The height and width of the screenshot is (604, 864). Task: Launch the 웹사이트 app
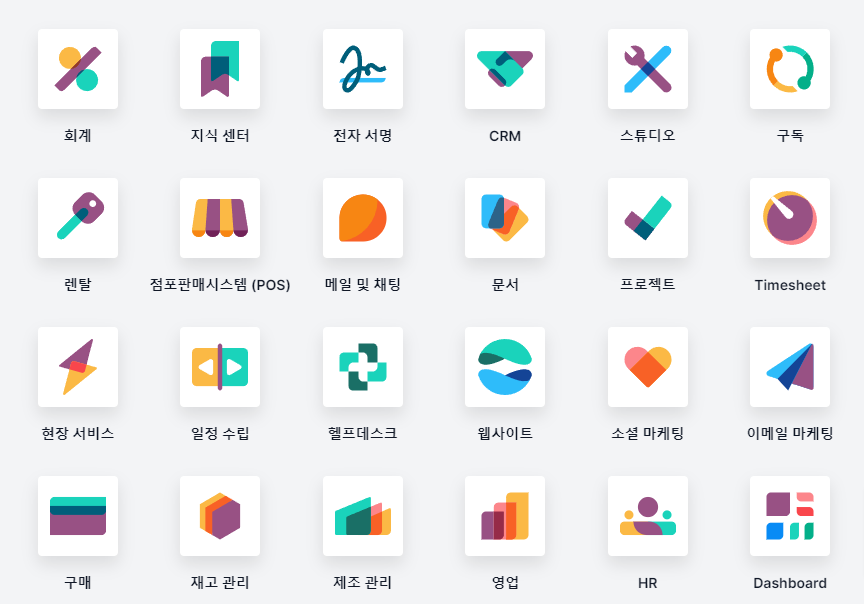[x=505, y=367]
